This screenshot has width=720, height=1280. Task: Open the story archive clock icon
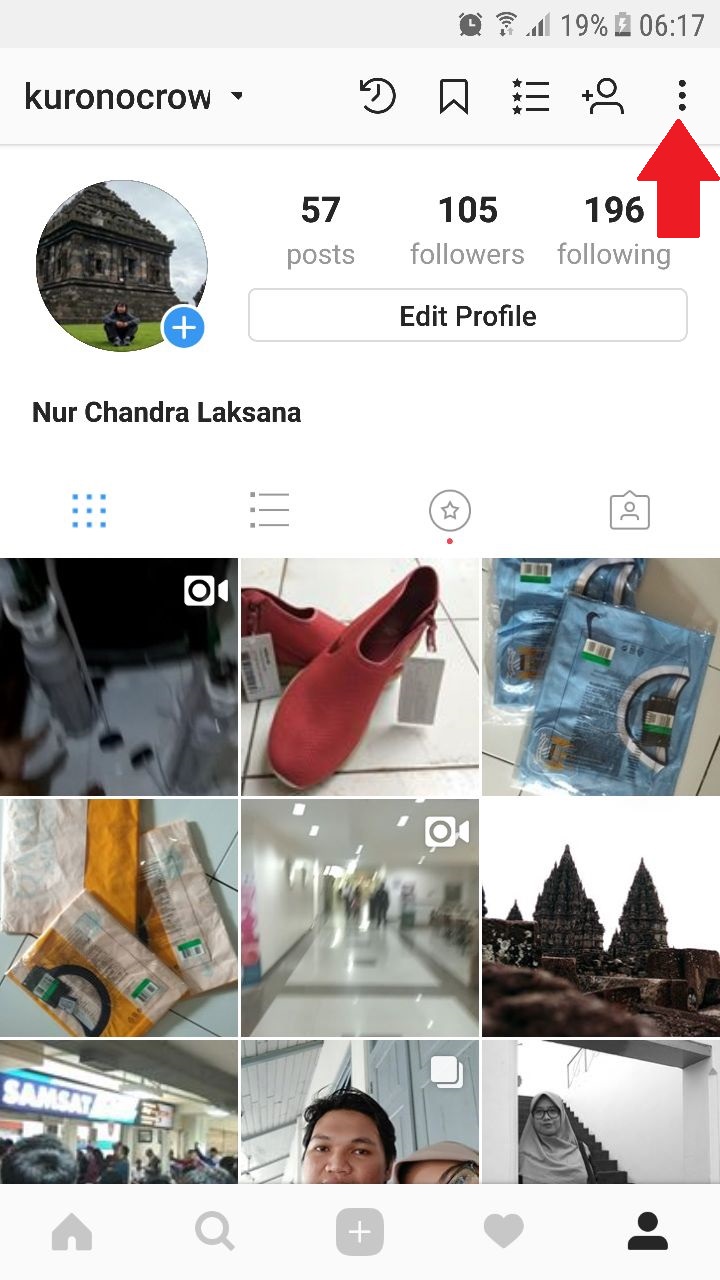point(377,97)
